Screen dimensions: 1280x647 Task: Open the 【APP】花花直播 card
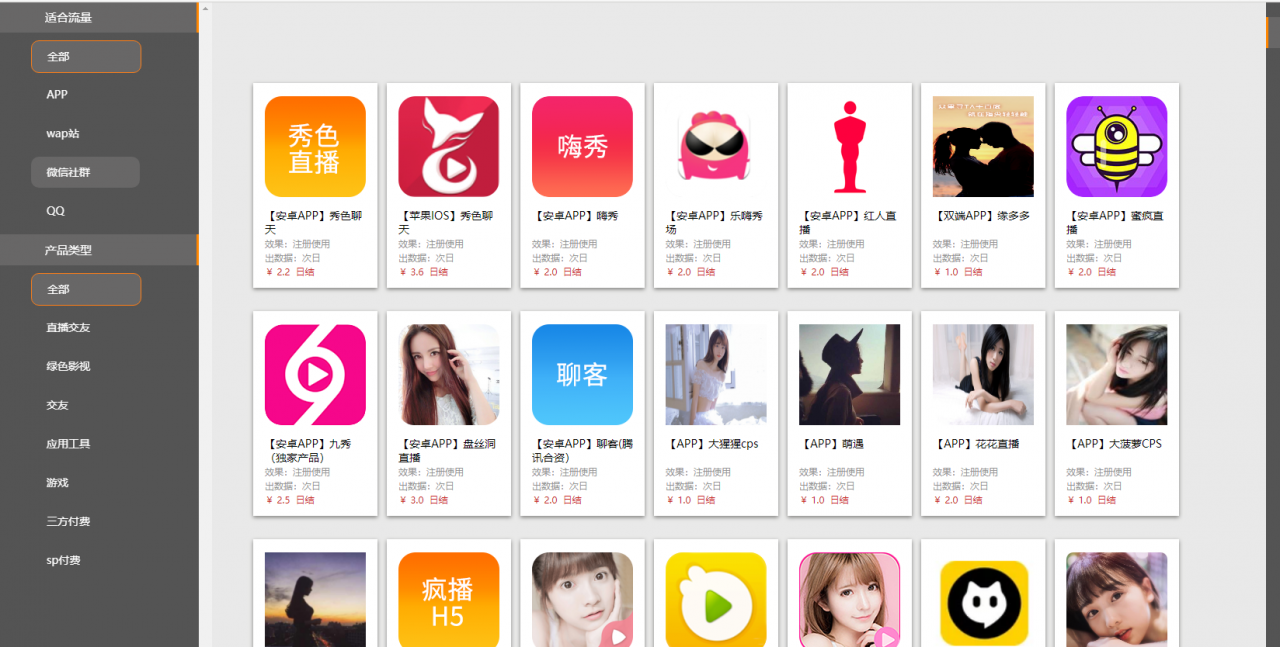(x=983, y=413)
